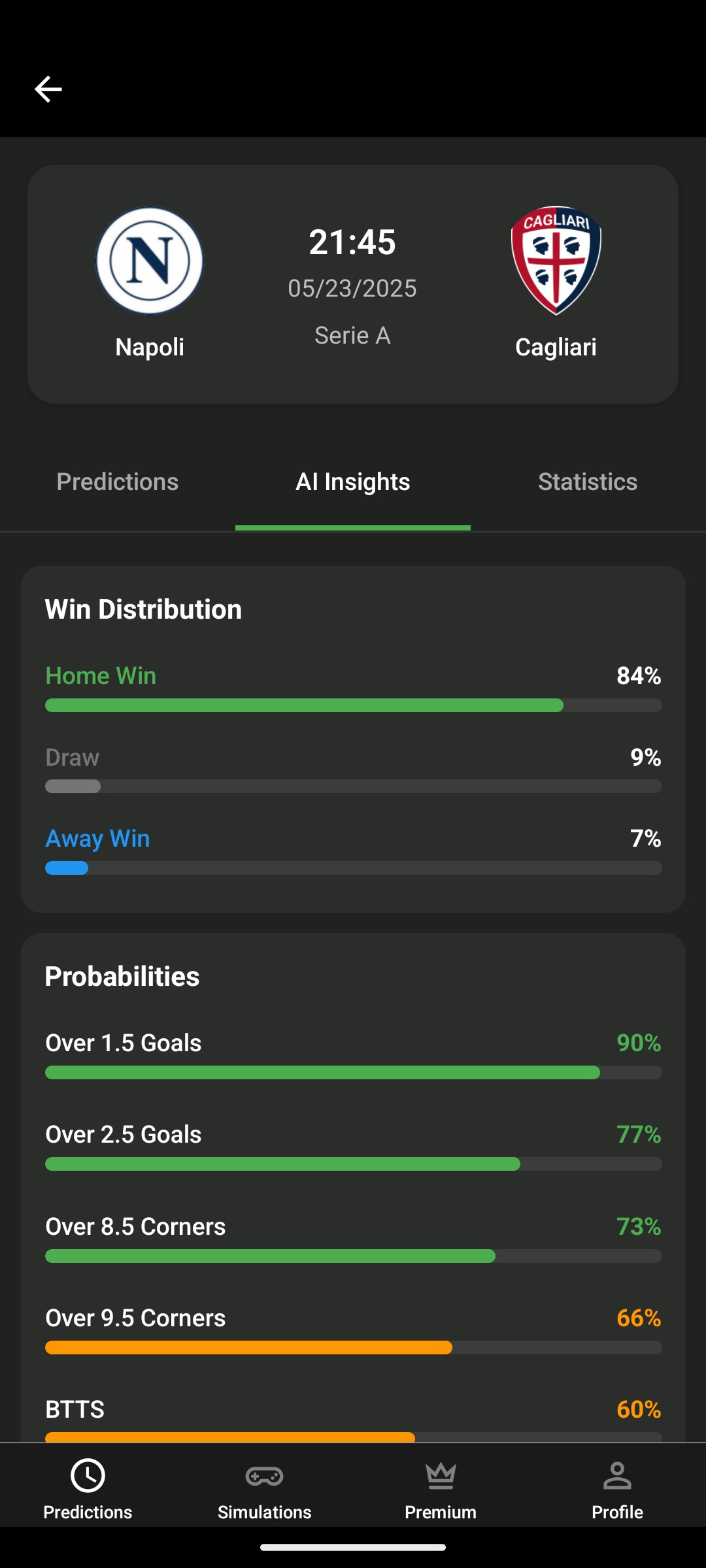Tap the Cagliari club crest
Image resolution: width=706 pixels, height=1568 pixels.
(x=556, y=260)
